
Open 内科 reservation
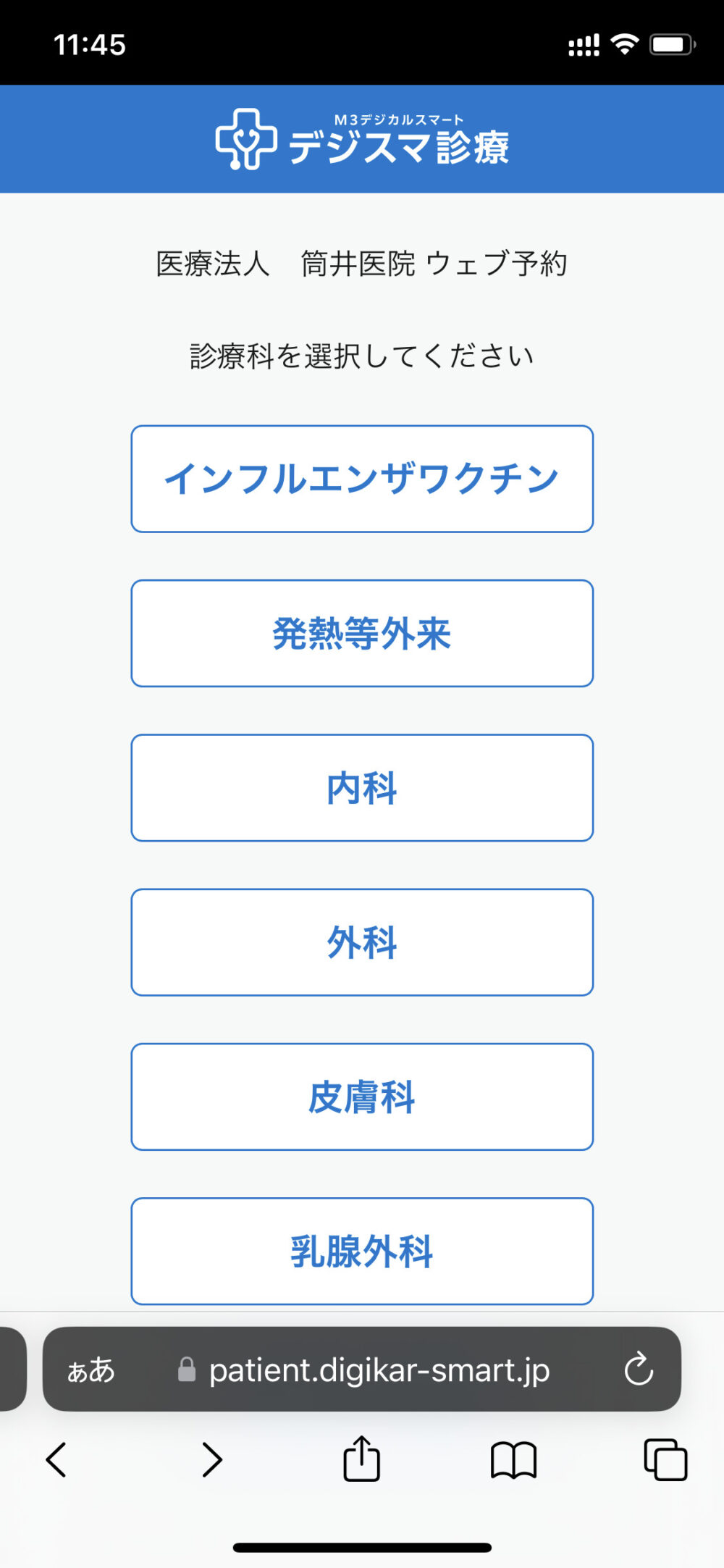pyautogui.click(x=362, y=788)
